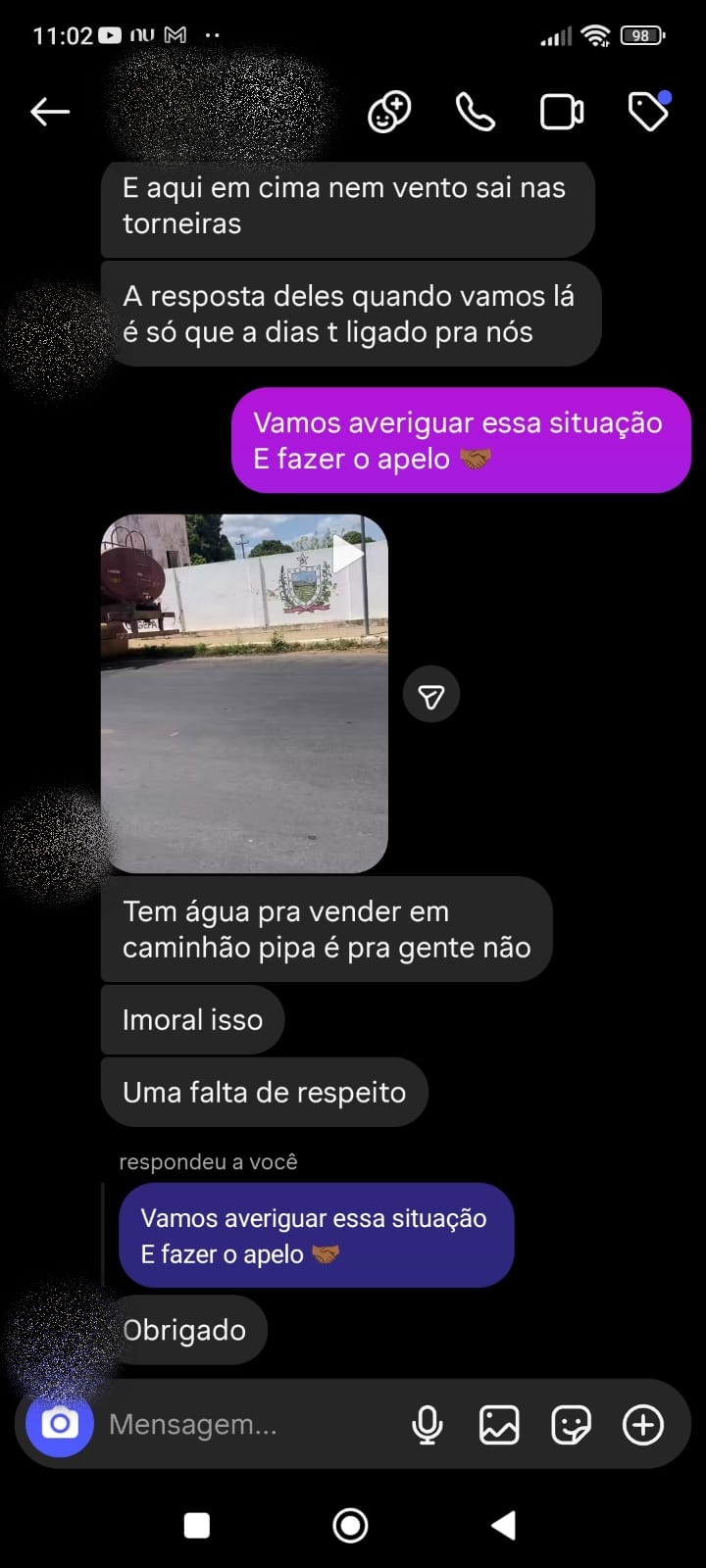Screen dimensions: 706x1568
Task: Open recent apps from the navigation bar
Action: [x=197, y=1525]
